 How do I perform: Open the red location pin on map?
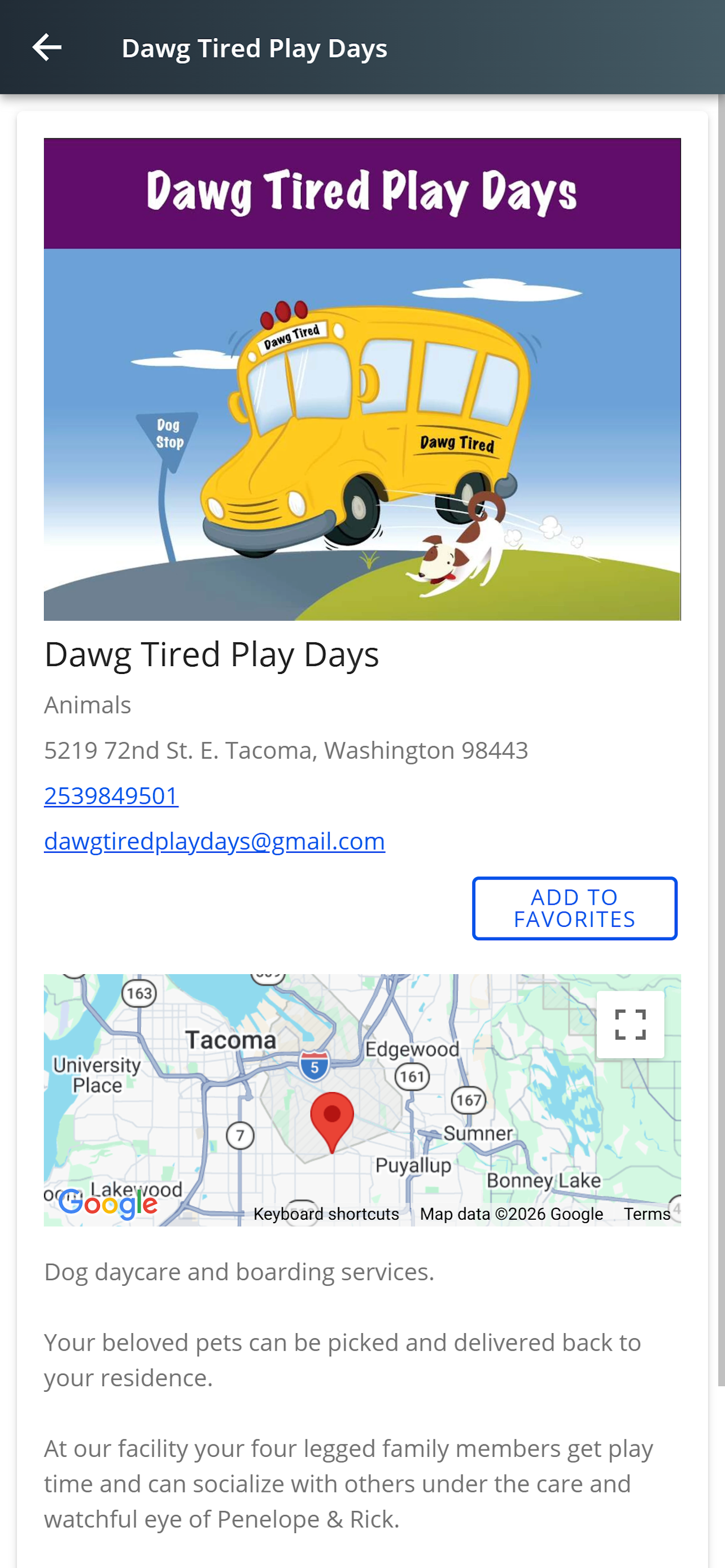pos(332,1121)
